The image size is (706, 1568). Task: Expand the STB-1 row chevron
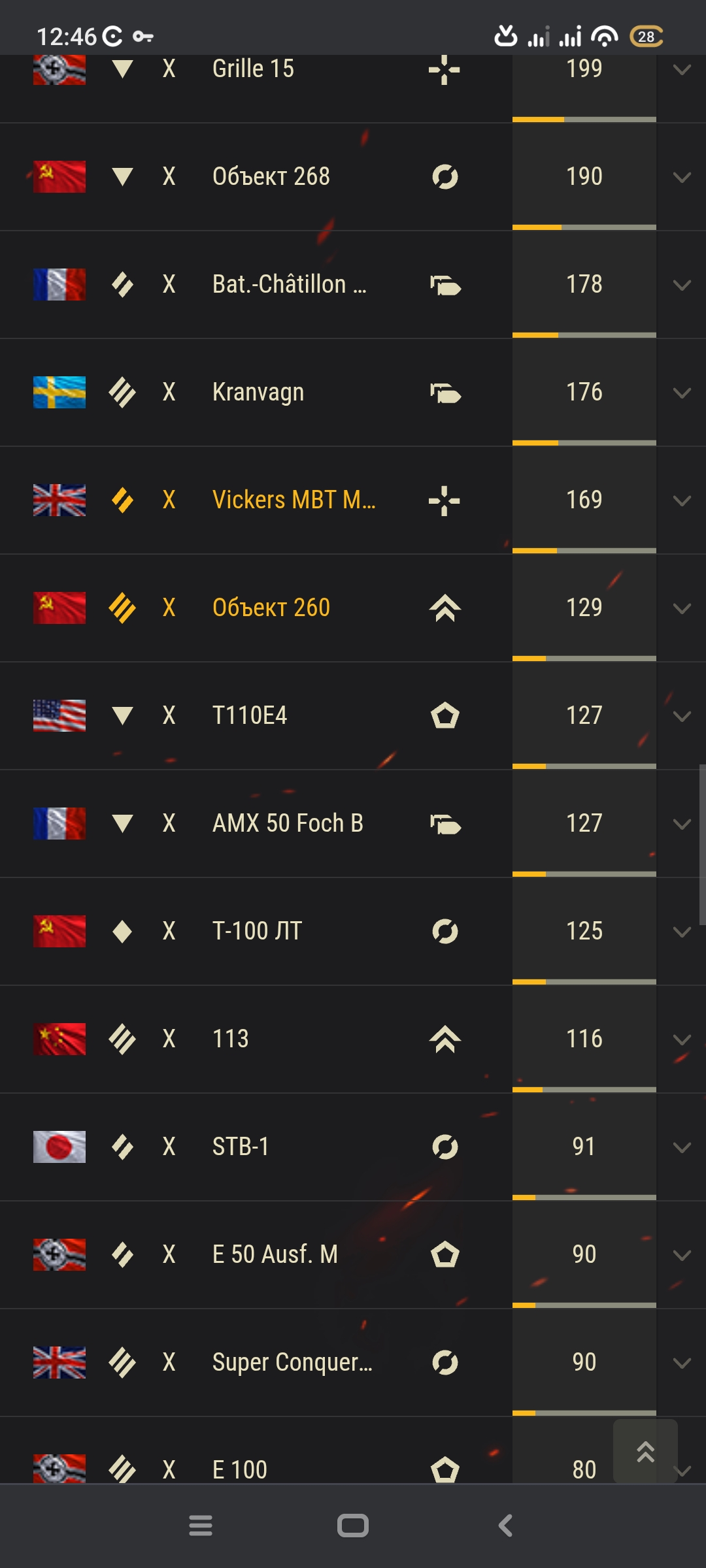[x=682, y=1148]
